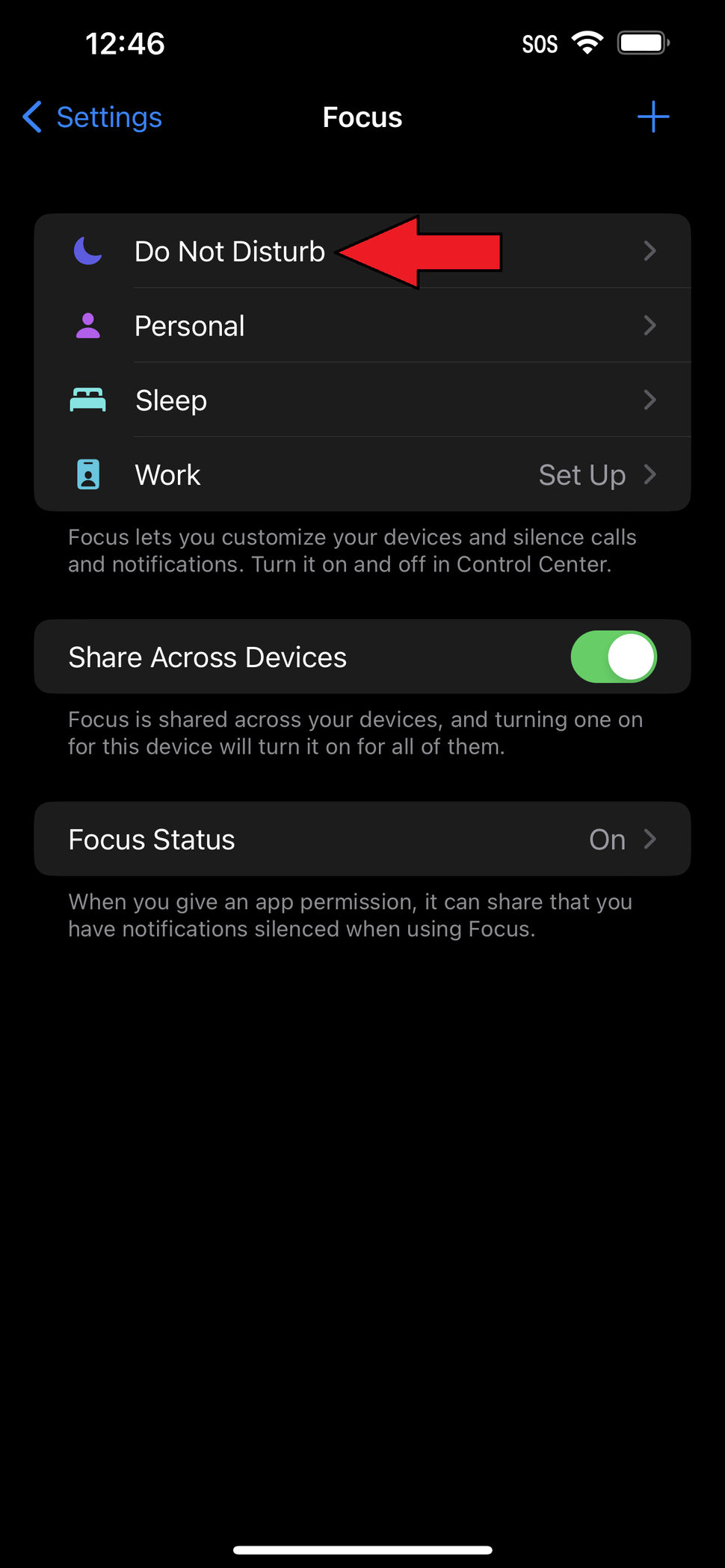Set Up the Work Focus
Image resolution: width=725 pixels, height=1568 pixels.
click(x=582, y=474)
